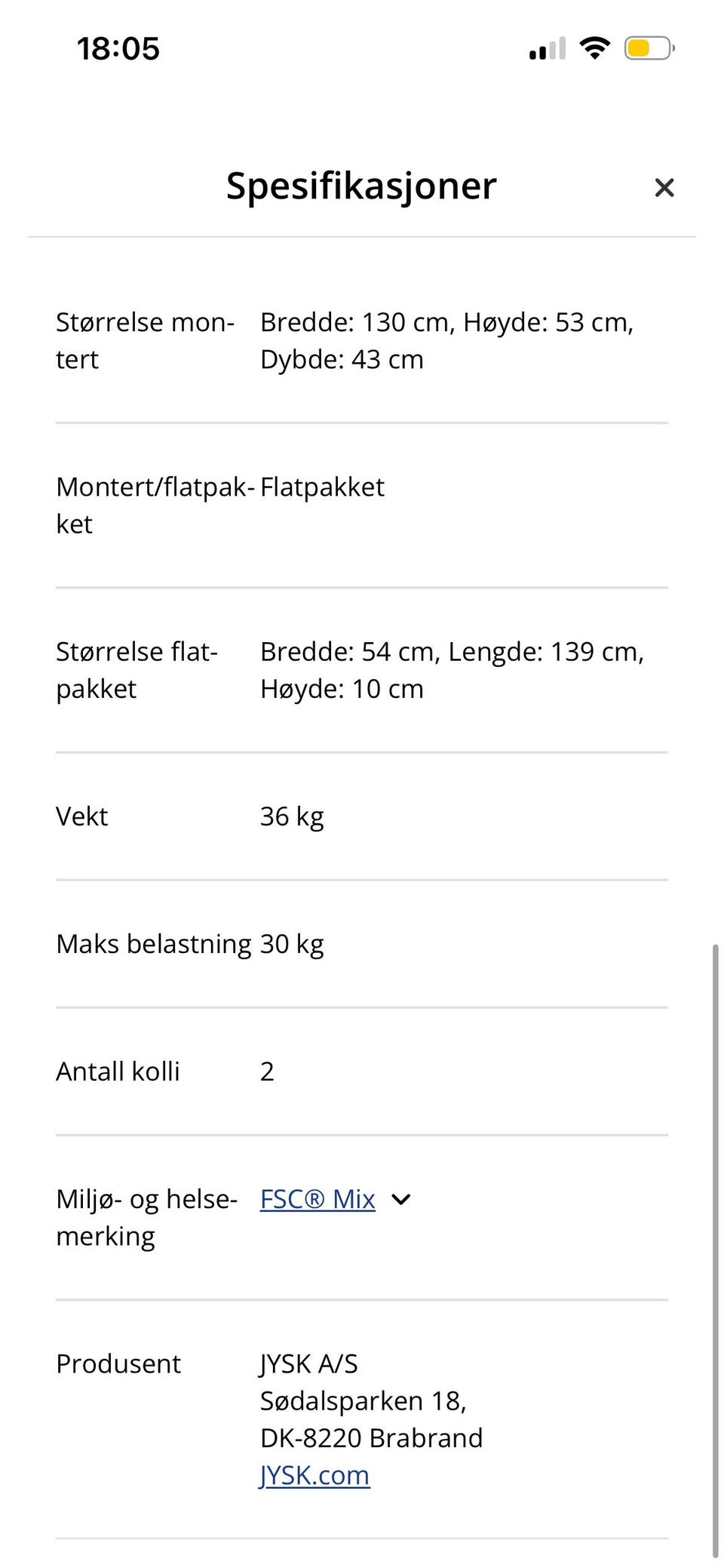
Task: Tap the Størrelse flatpakket dimensions text
Action: coord(452,669)
